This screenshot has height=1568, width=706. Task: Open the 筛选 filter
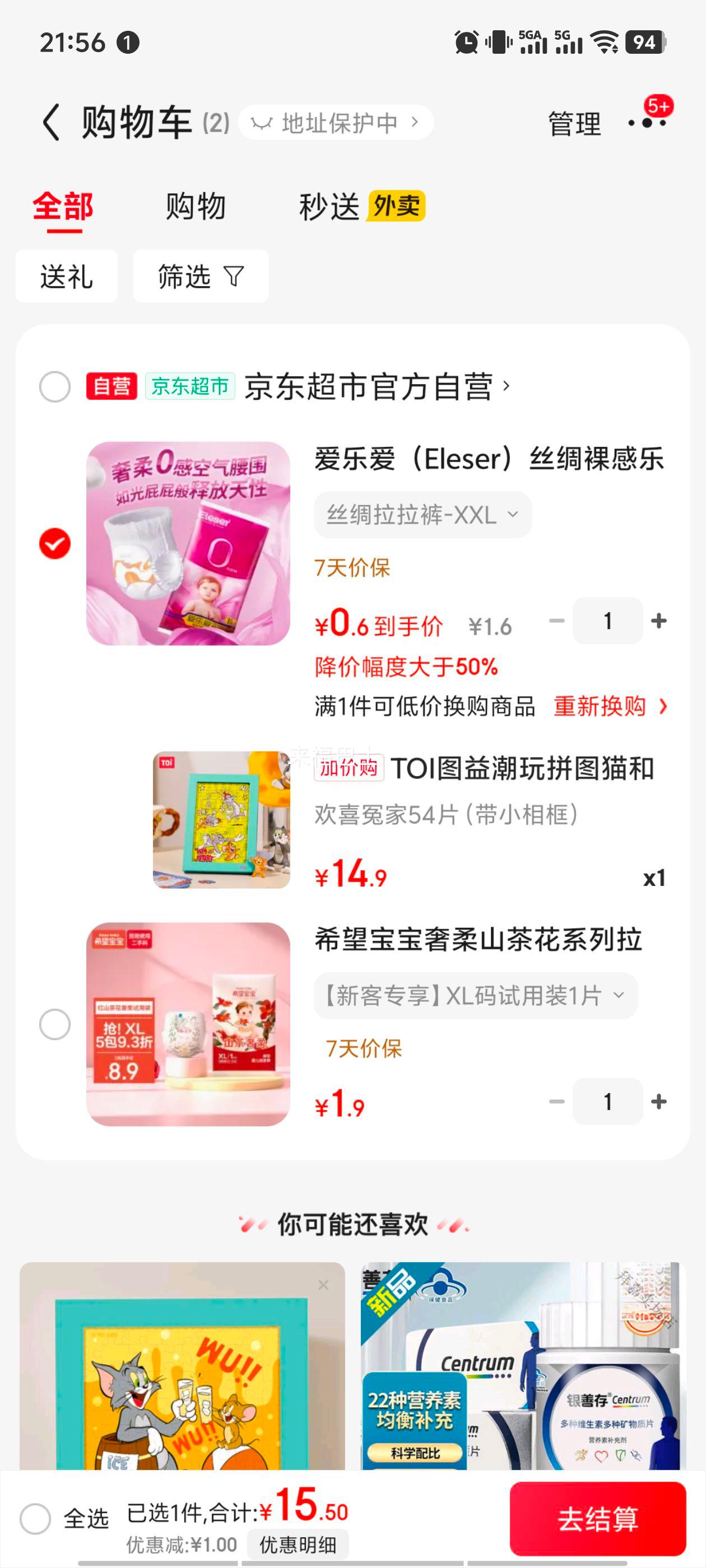201,276
